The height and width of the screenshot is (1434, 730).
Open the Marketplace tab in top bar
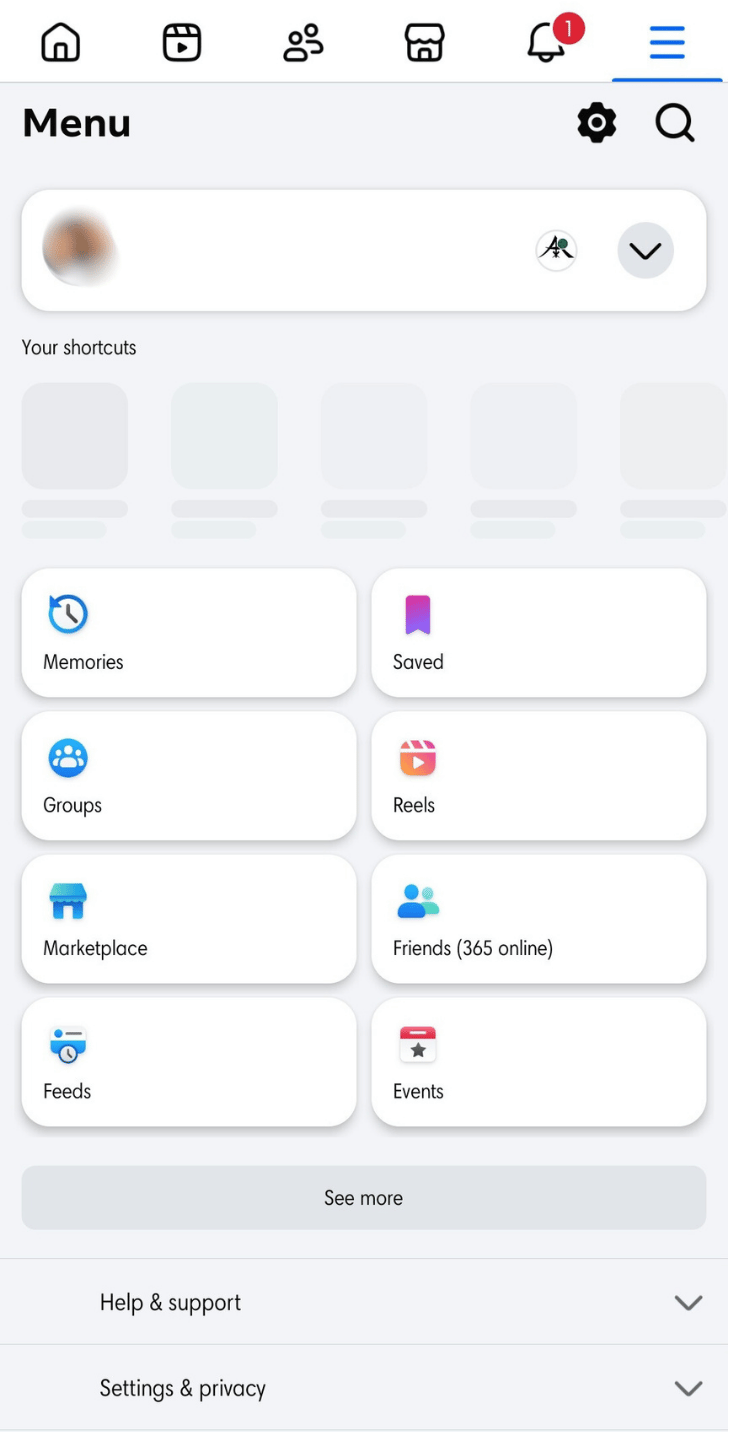point(424,43)
